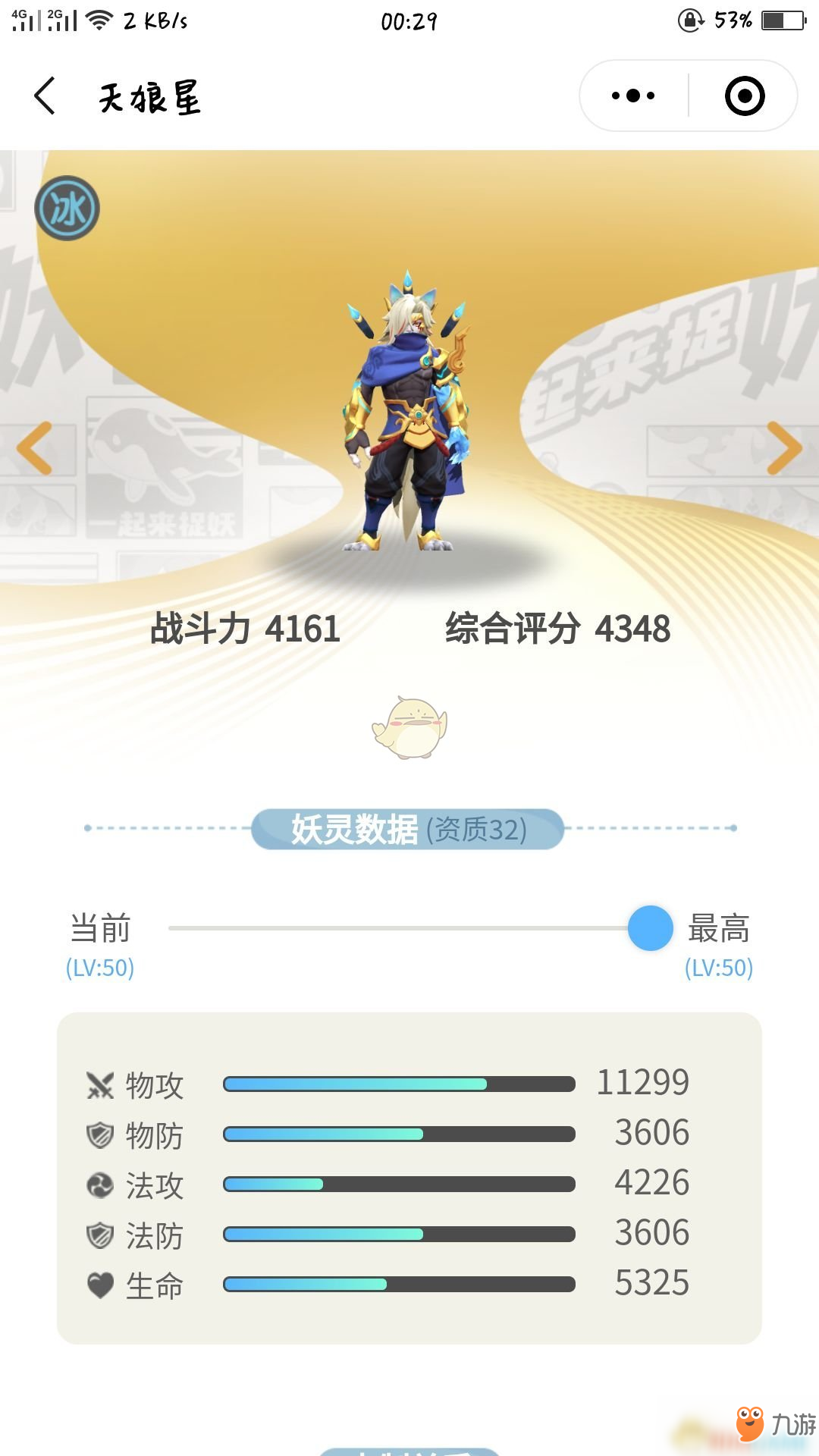Tap the level slider handle at 最高
The image size is (819, 1456).
click(x=651, y=928)
